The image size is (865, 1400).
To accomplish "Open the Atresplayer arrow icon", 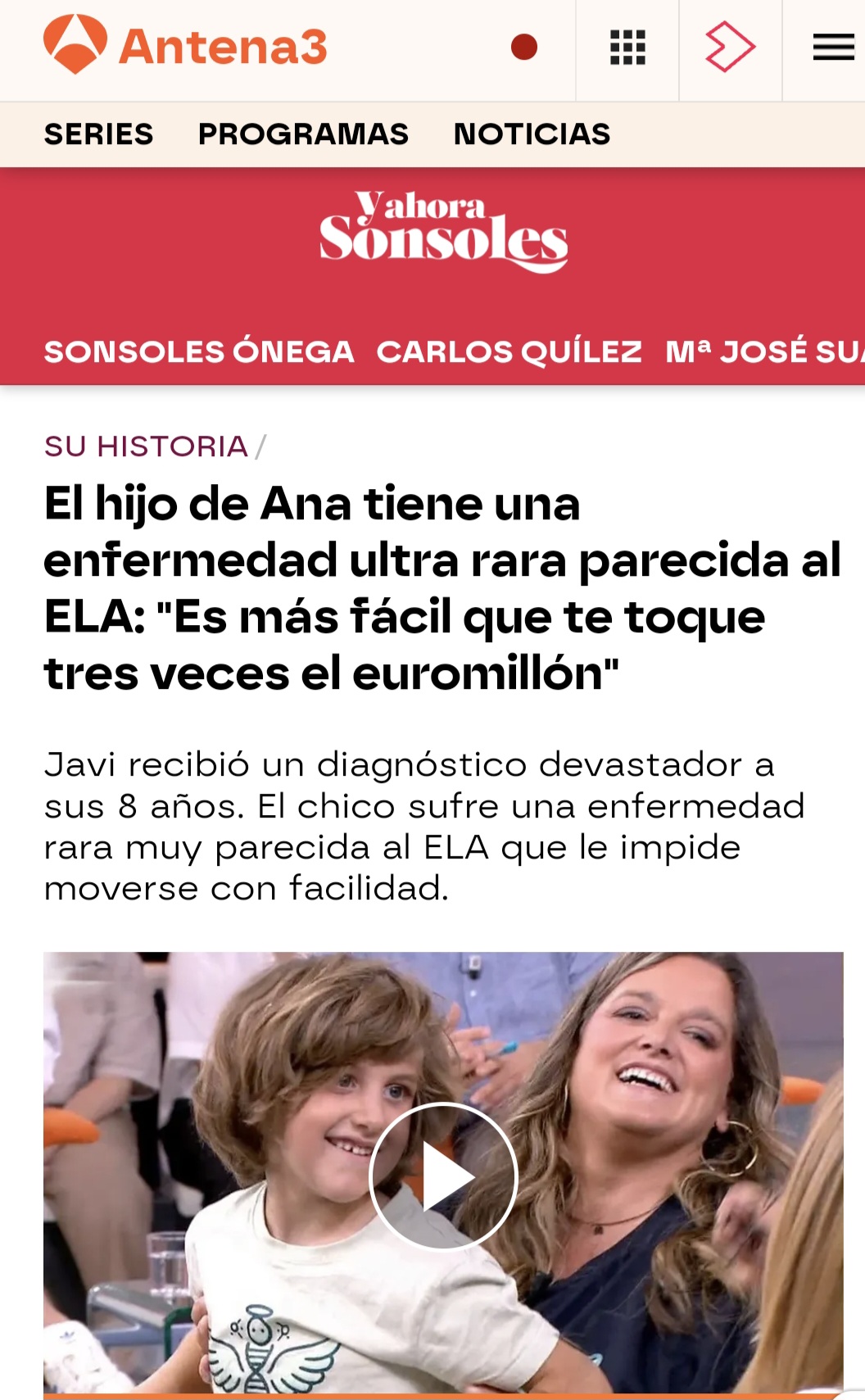I will [730, 48].
